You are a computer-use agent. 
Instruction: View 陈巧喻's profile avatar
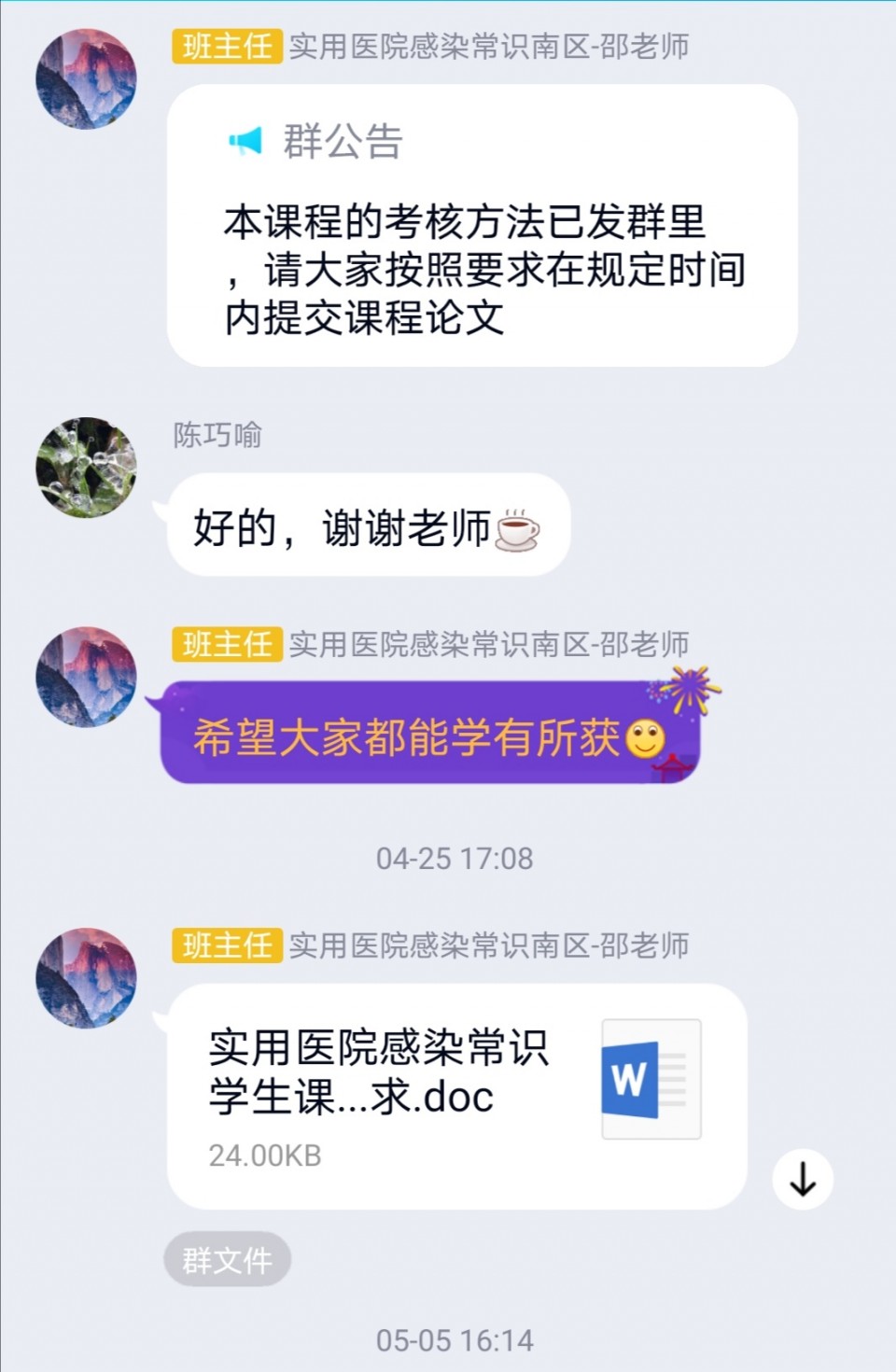86,467
